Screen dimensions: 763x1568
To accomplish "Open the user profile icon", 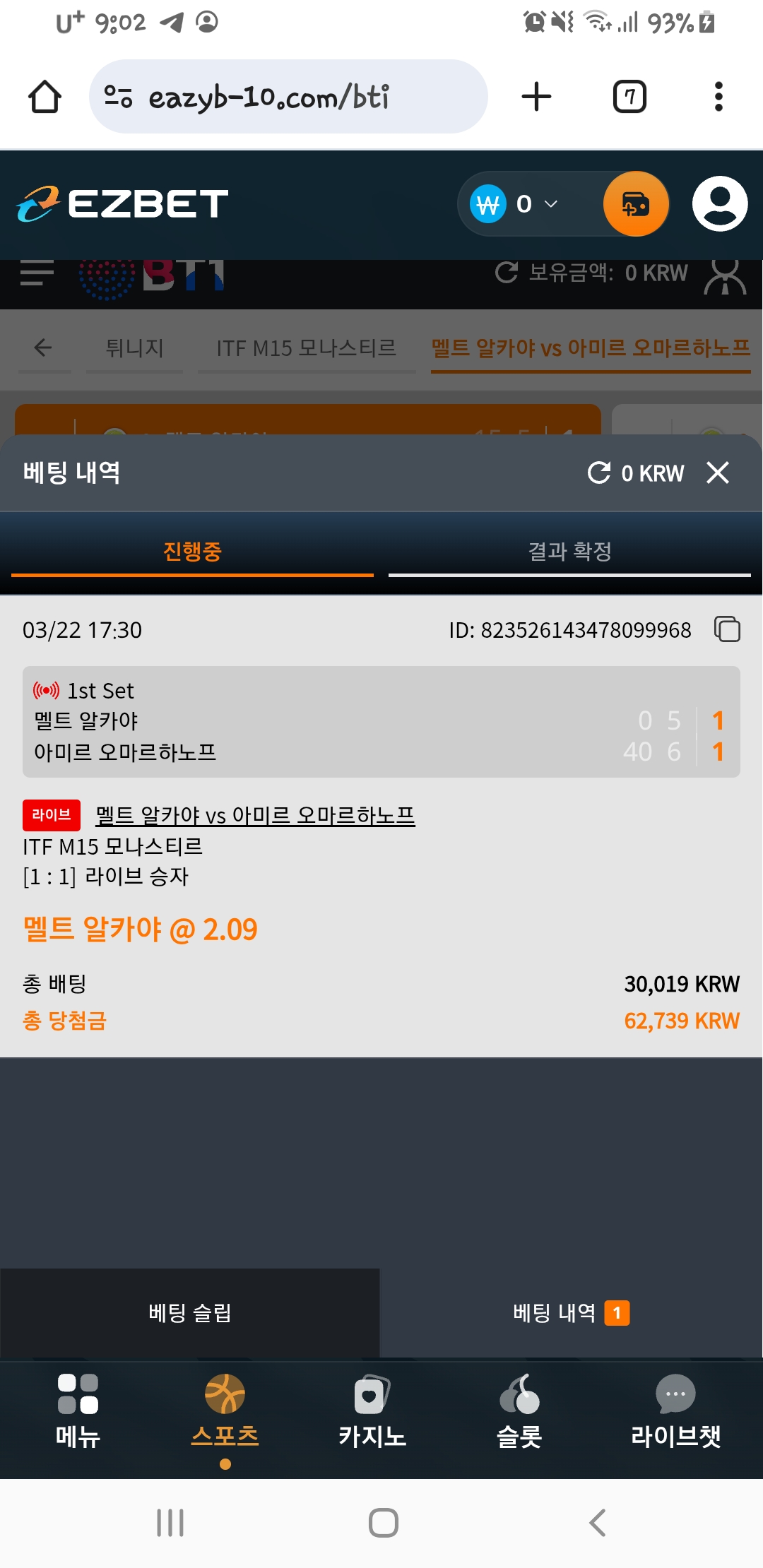I will pos(720,204).
